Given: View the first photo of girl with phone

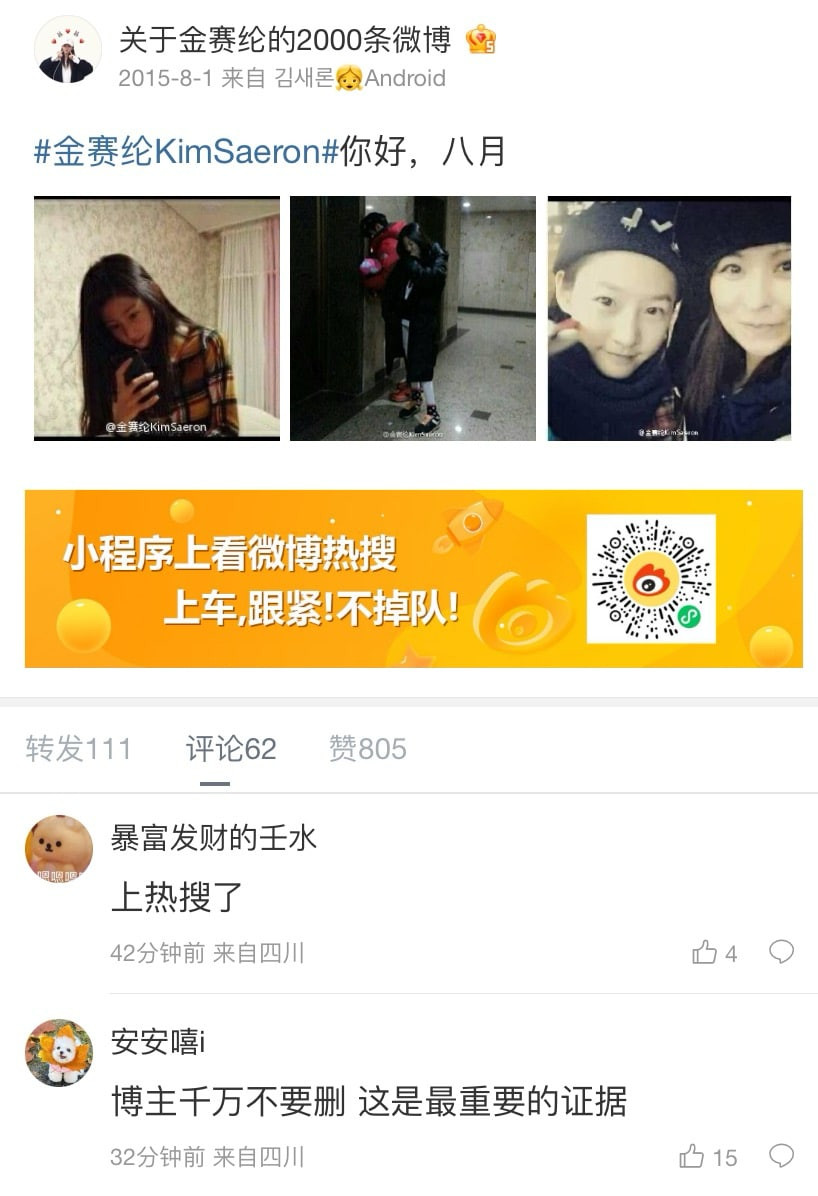Looking at the screenshot, I should point(157,318).
